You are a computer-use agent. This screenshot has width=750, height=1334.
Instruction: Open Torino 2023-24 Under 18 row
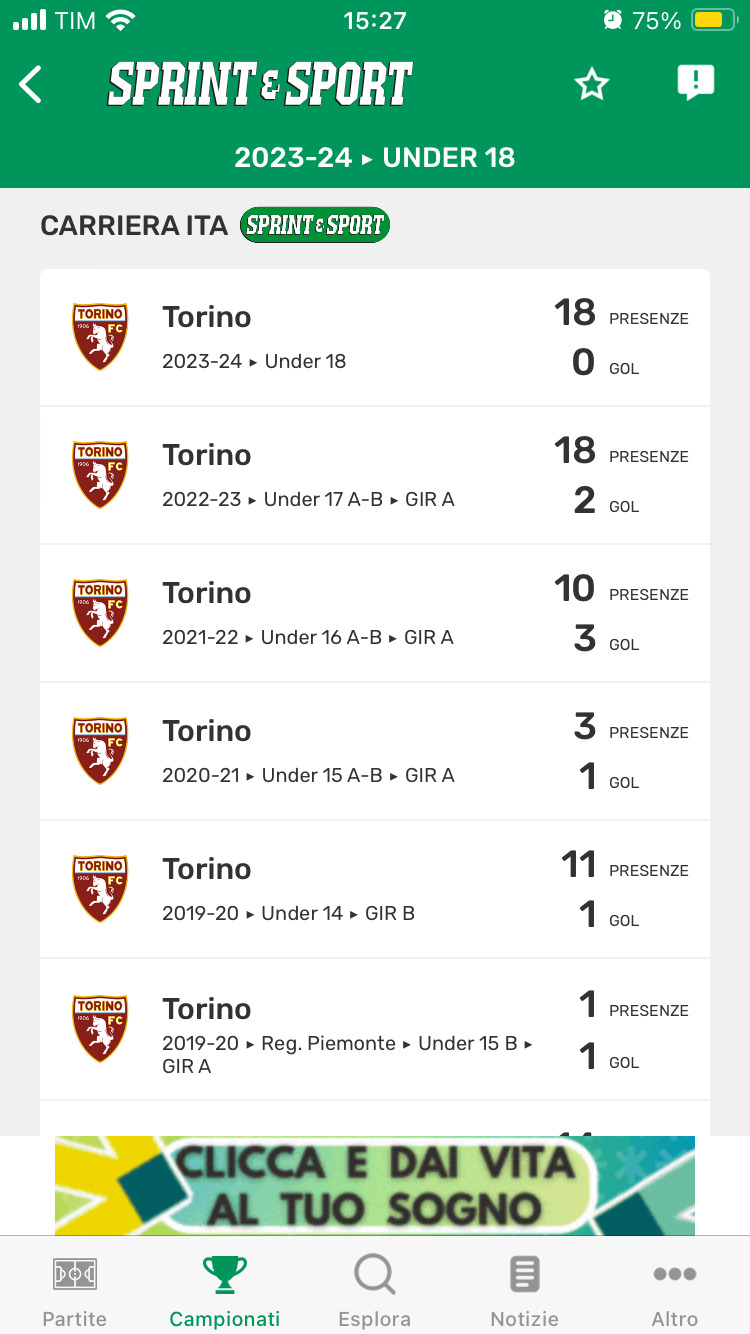375,338
